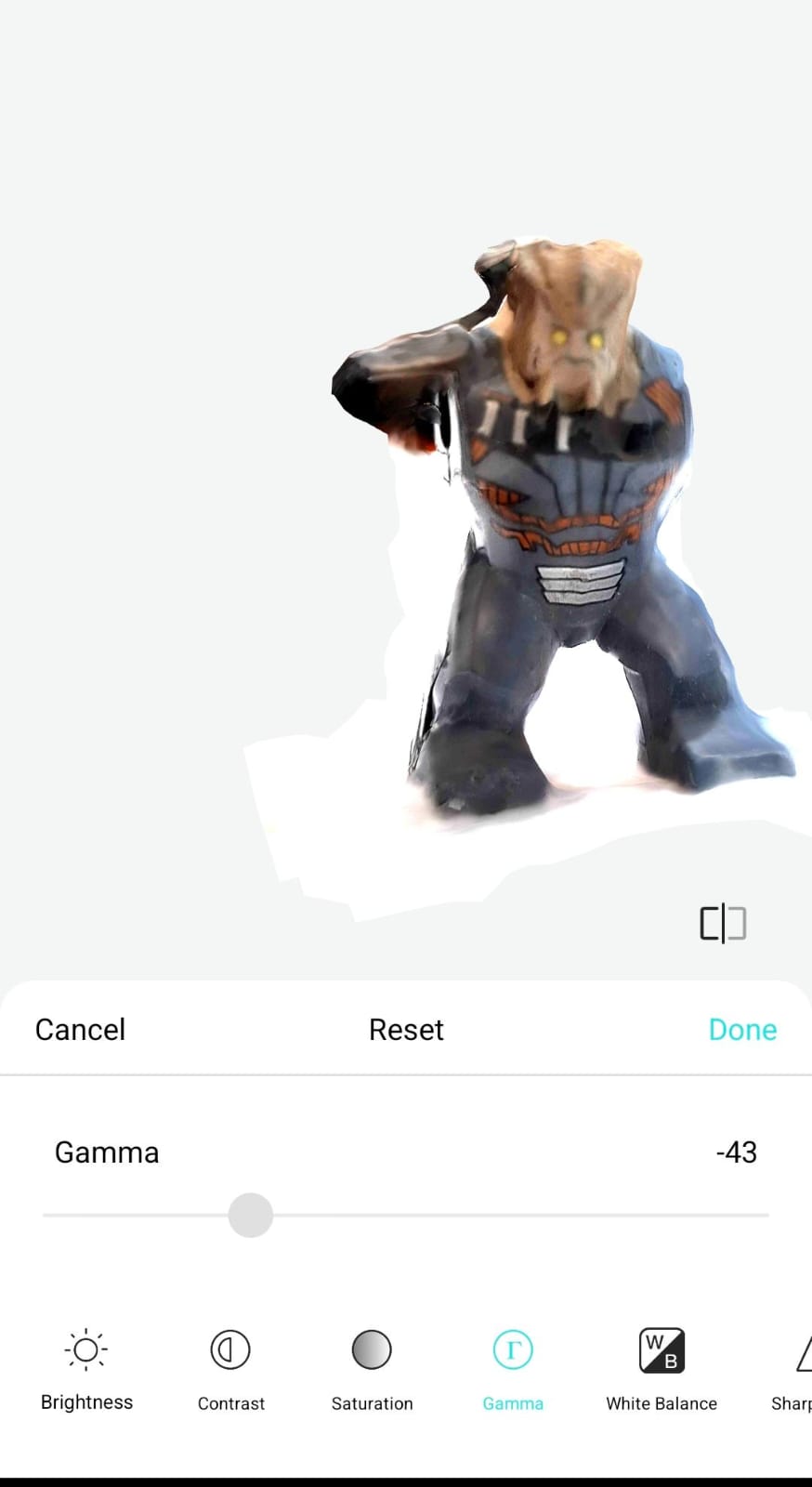Select the Gamma tool
Screen dimensions: 812x1487
click(x=513, y=1368)
